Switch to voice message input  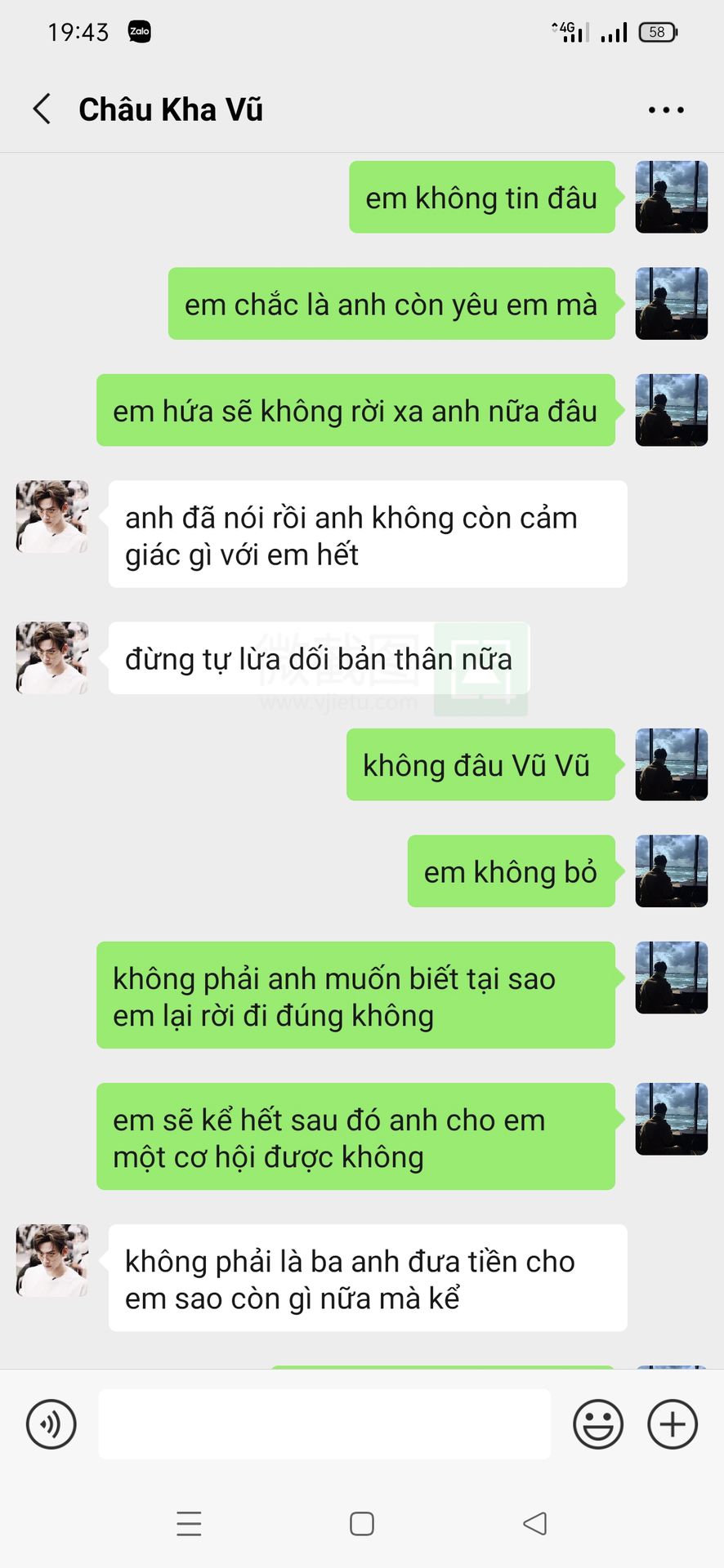pos(51,1424)
